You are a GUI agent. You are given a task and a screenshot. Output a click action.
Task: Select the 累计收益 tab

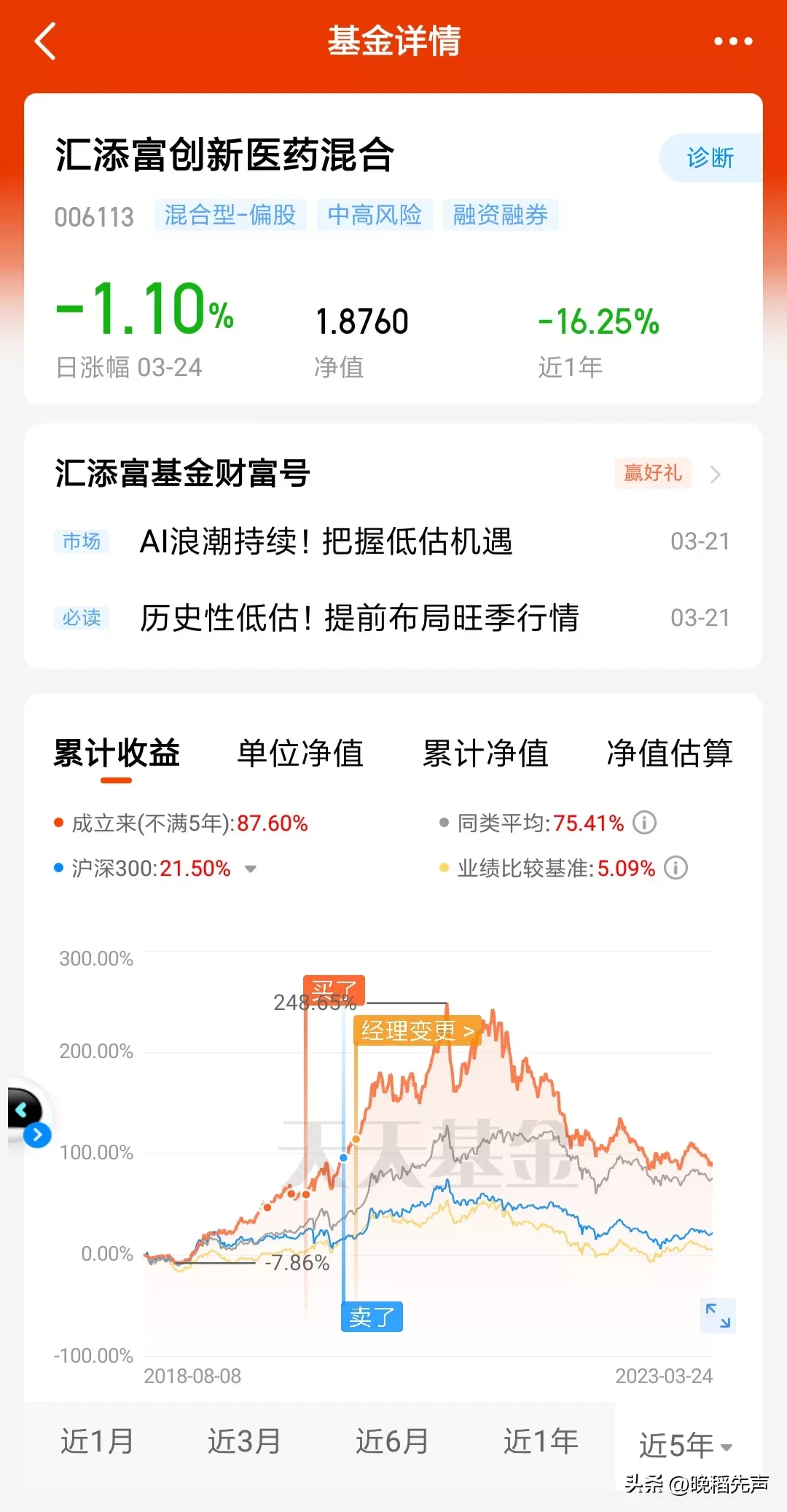coord(117,753)
